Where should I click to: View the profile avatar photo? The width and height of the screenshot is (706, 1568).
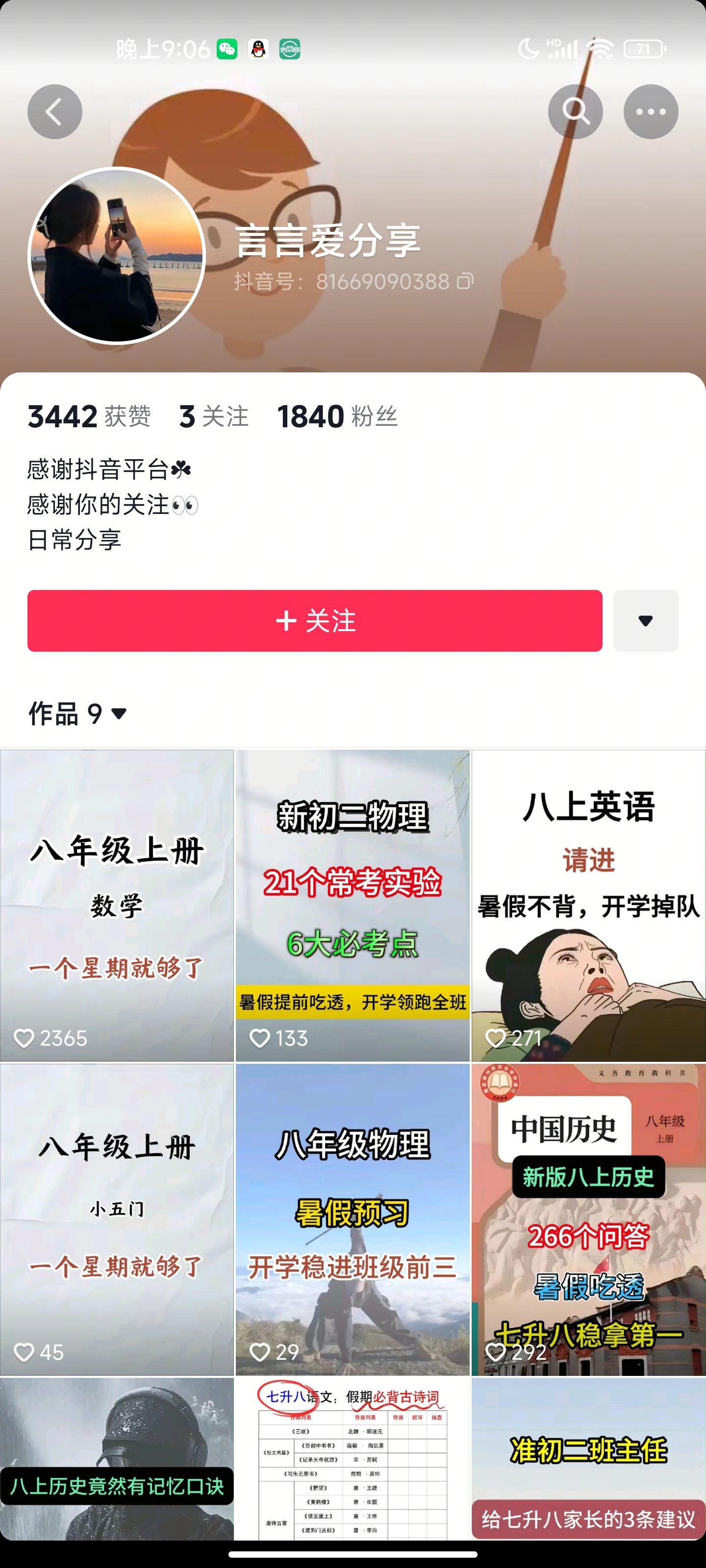click(116, 256)
